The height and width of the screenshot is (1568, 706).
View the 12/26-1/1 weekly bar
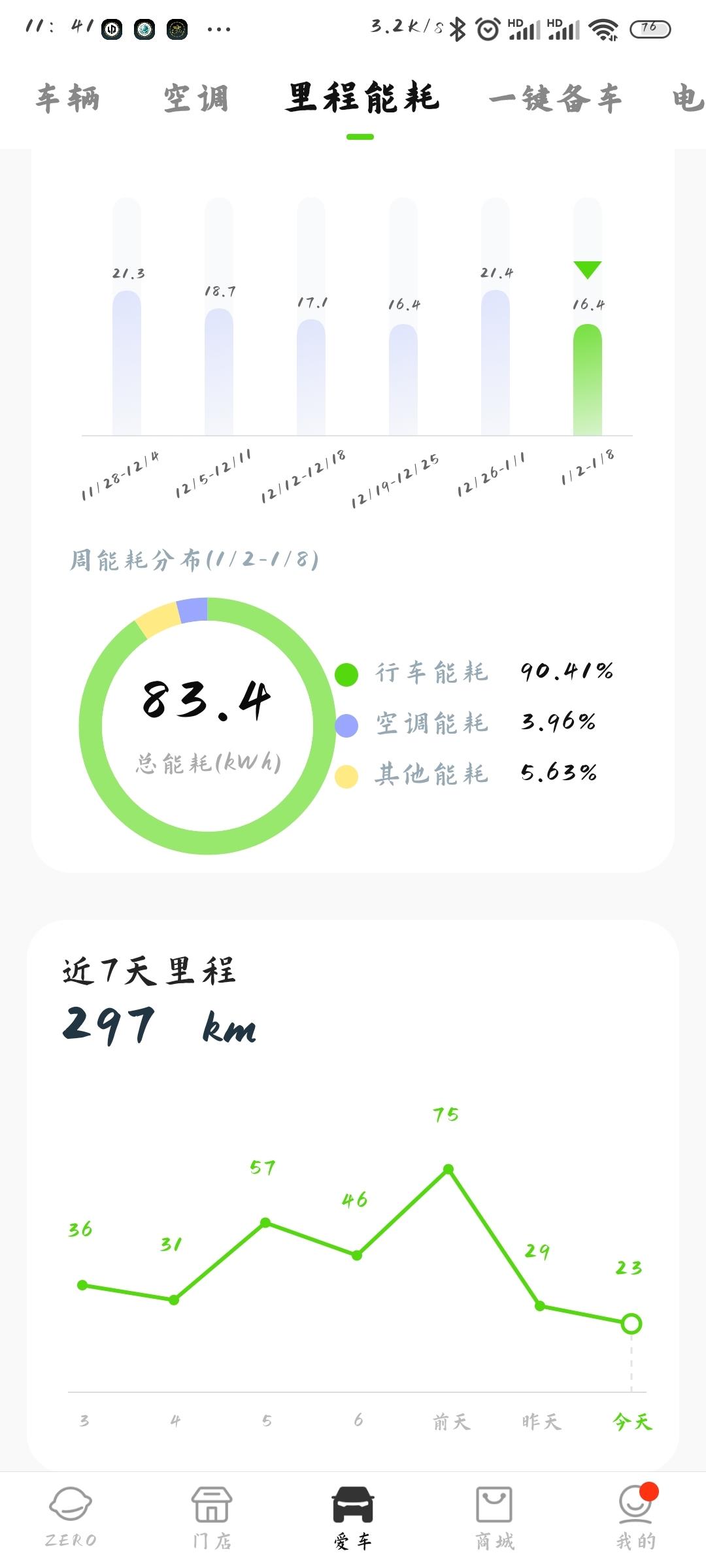click(x=496, y=363)
